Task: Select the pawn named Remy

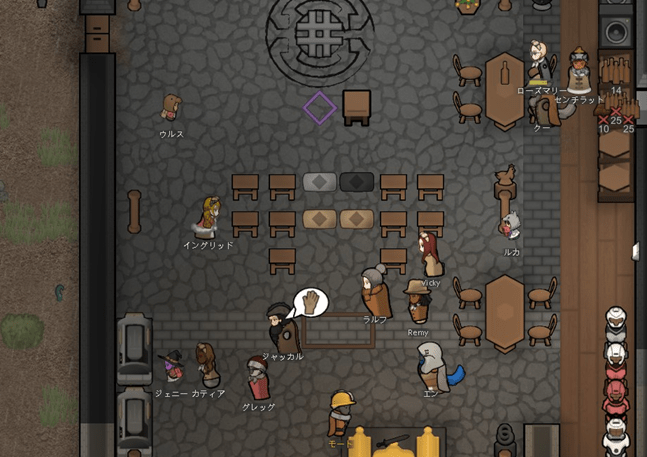Action: (417, 303)
